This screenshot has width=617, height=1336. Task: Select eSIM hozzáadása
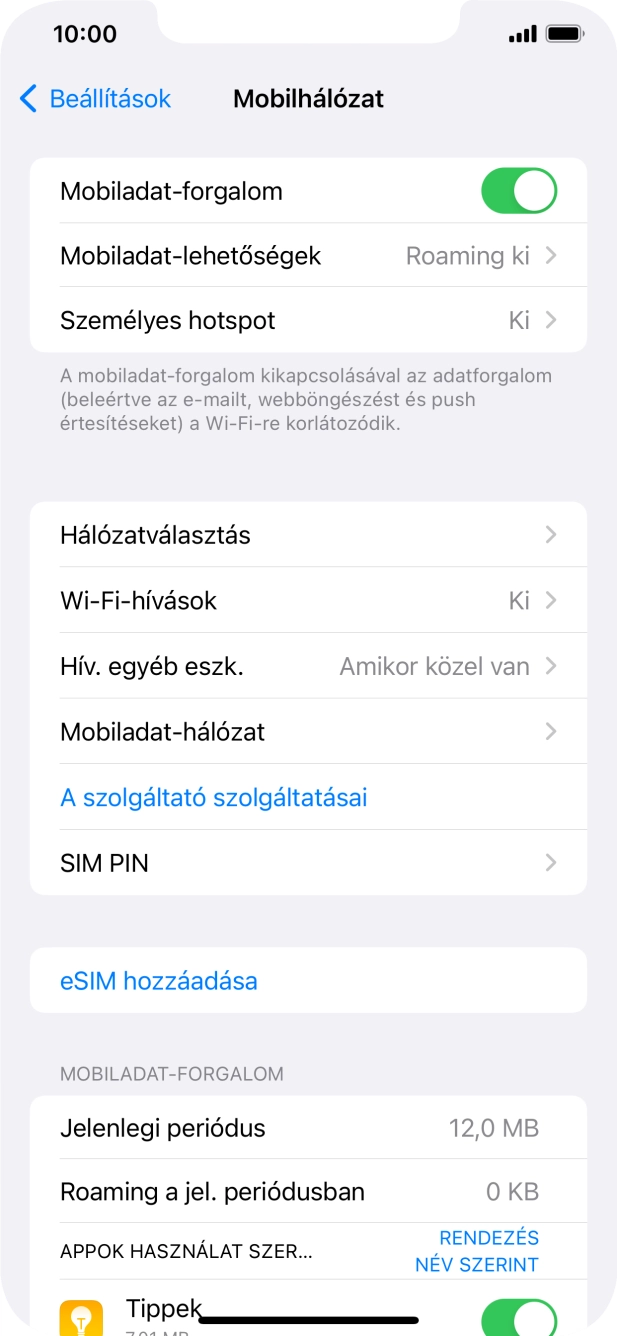tap(159, 981)
